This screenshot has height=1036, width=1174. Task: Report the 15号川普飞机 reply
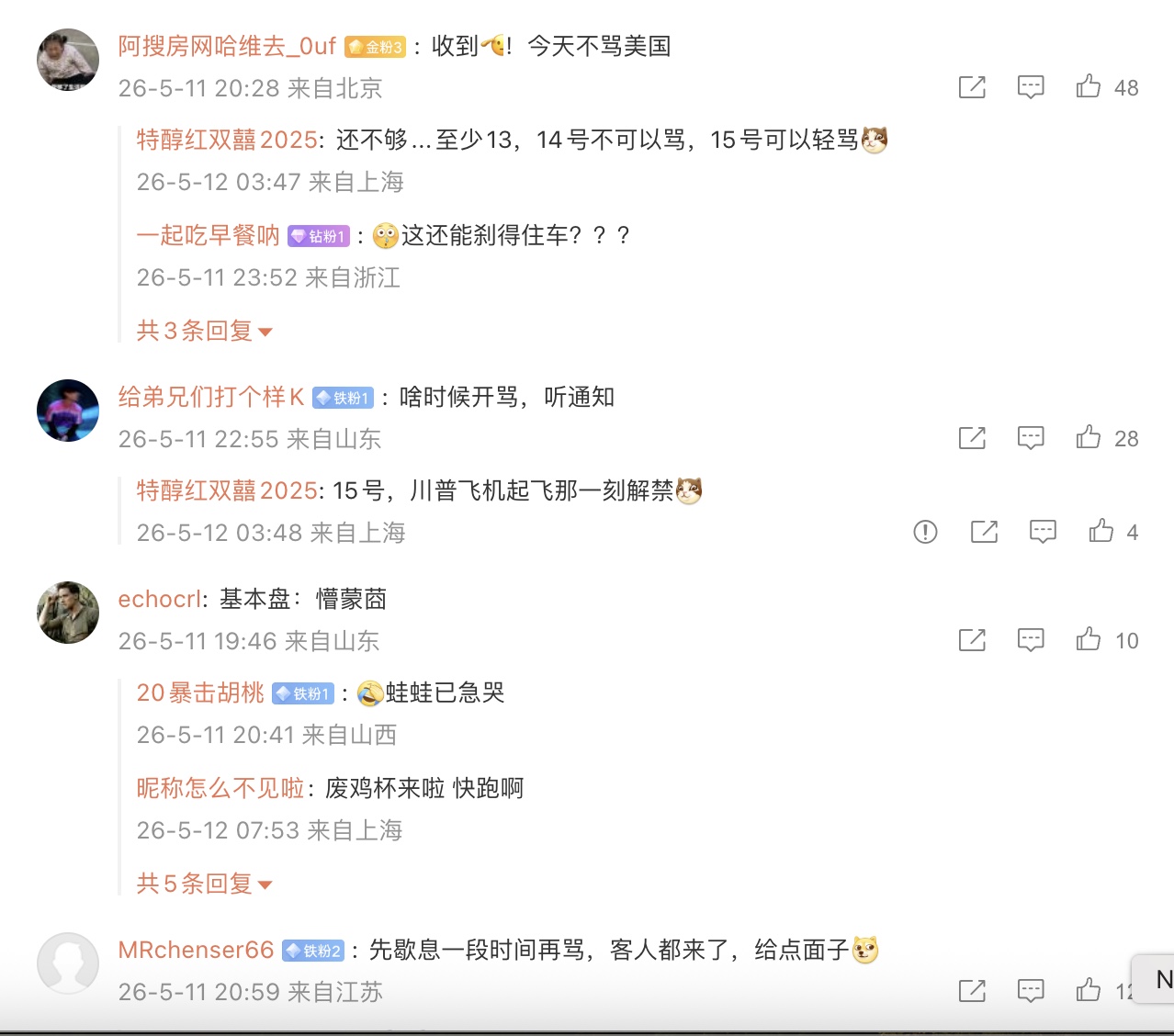[925, 532]
